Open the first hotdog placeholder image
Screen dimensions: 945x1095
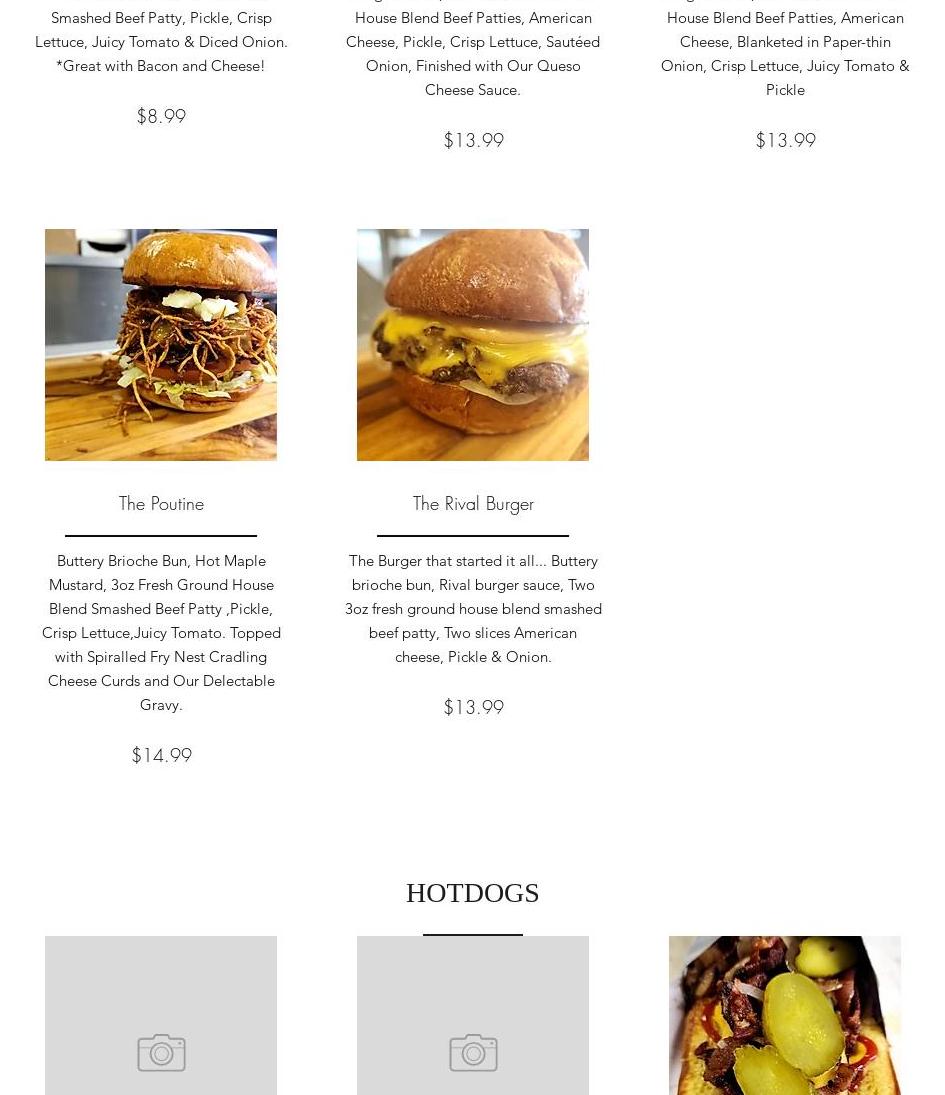(x=161, y=1016)
